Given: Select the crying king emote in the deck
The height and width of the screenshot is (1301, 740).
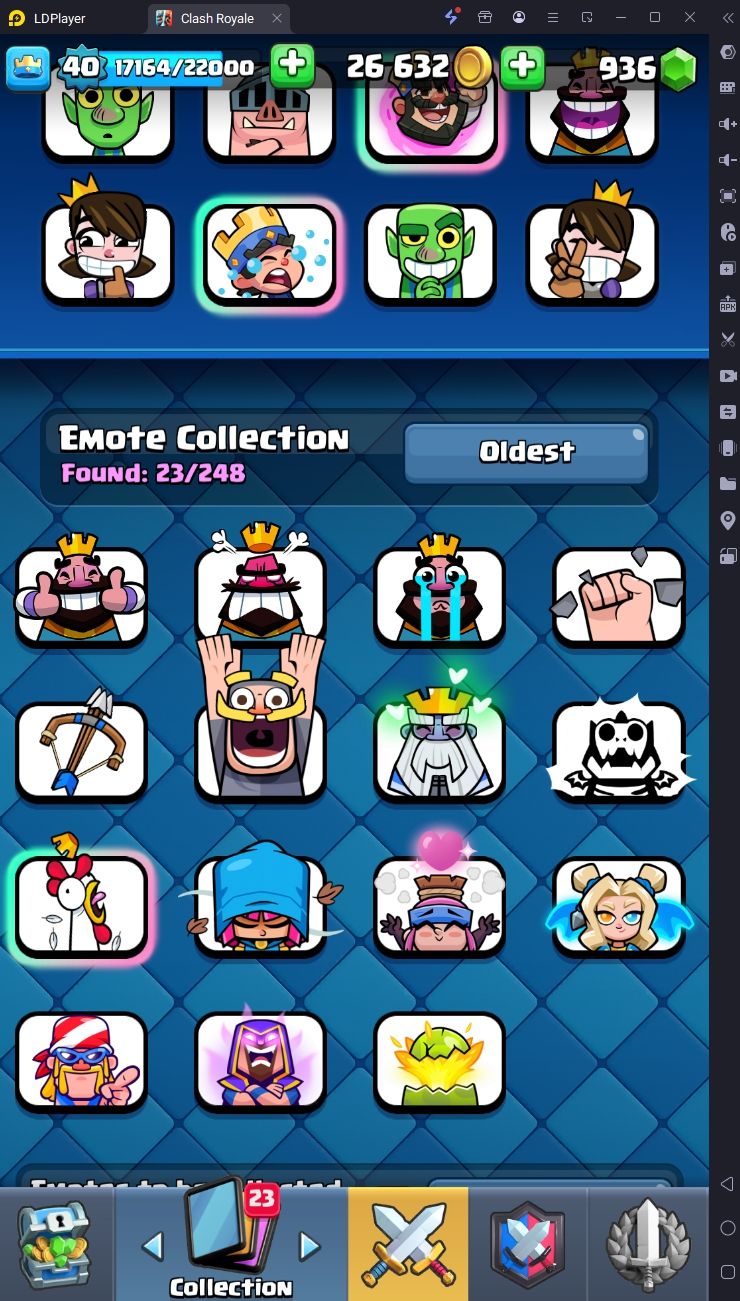Looking at the screenshot, I should click(269, 254).
